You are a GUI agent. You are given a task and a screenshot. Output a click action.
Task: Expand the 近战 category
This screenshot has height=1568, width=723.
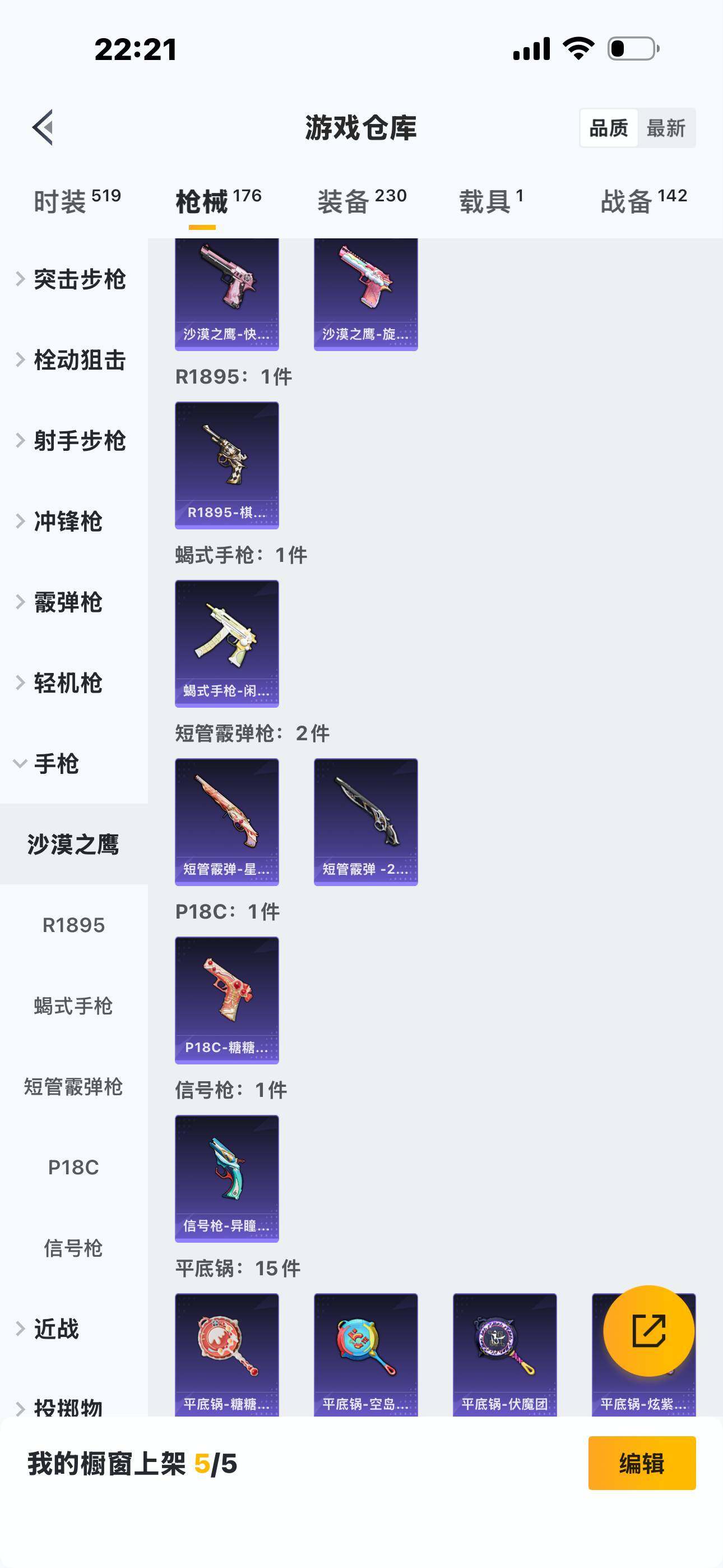tap(55, 1329)
